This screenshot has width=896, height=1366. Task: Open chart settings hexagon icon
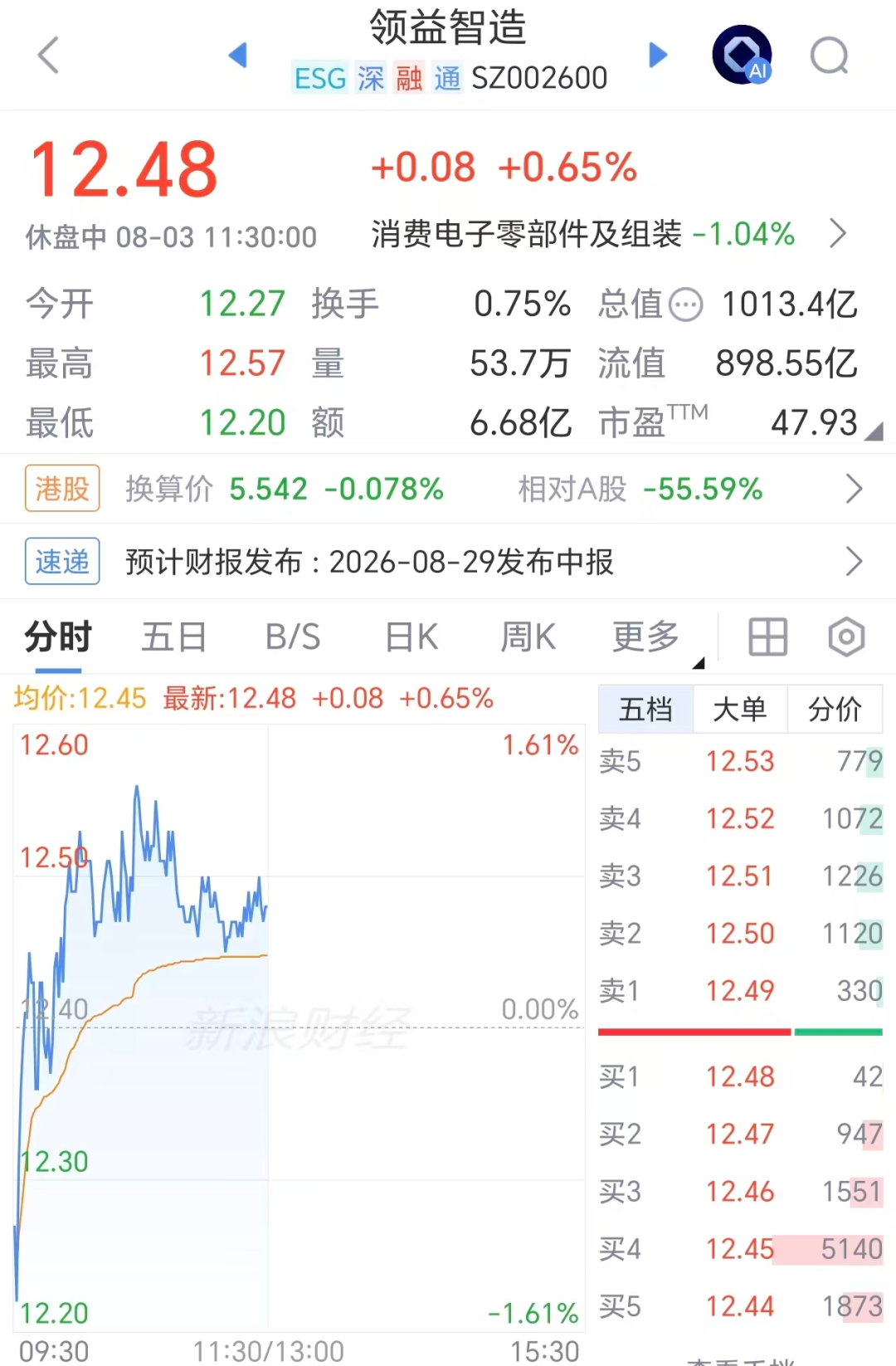click(x=846, y=637)
